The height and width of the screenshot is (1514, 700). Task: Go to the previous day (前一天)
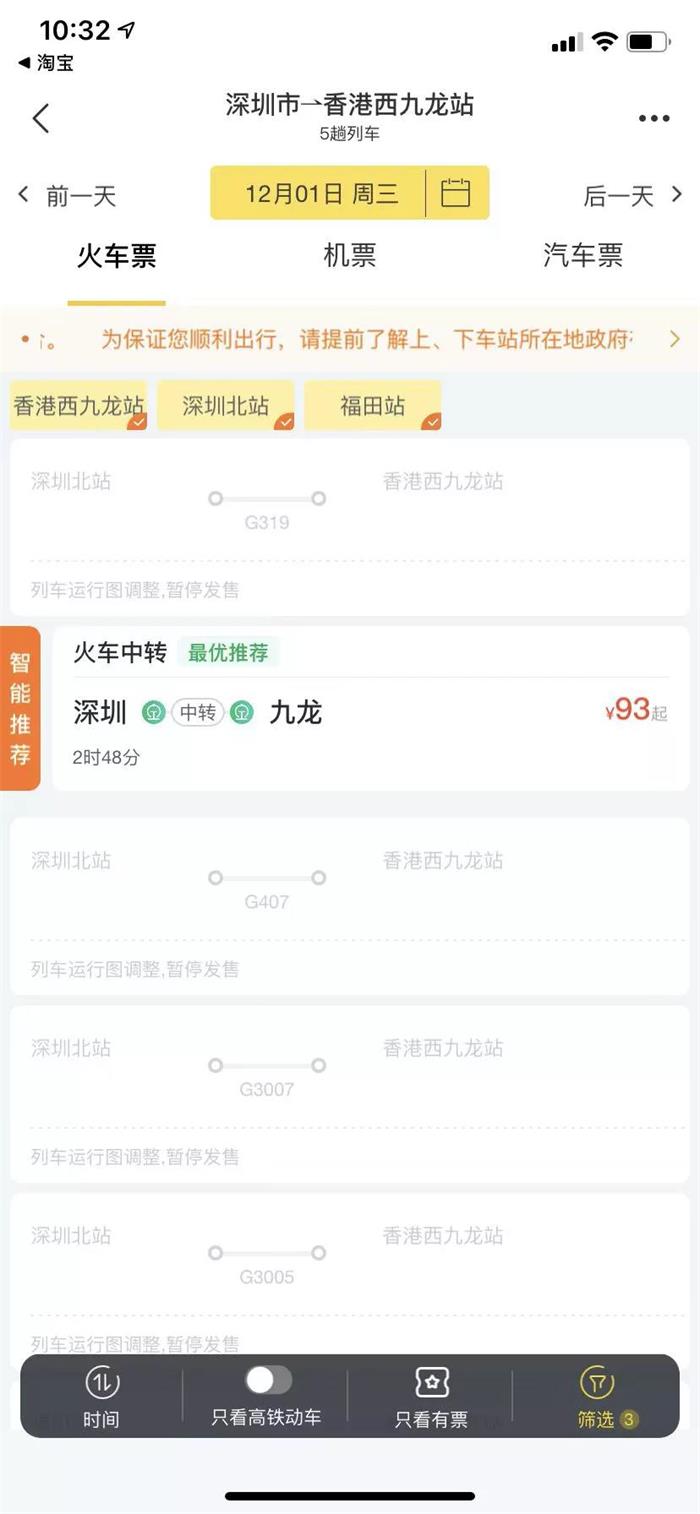pyautogui.click(x=68, y=195)
